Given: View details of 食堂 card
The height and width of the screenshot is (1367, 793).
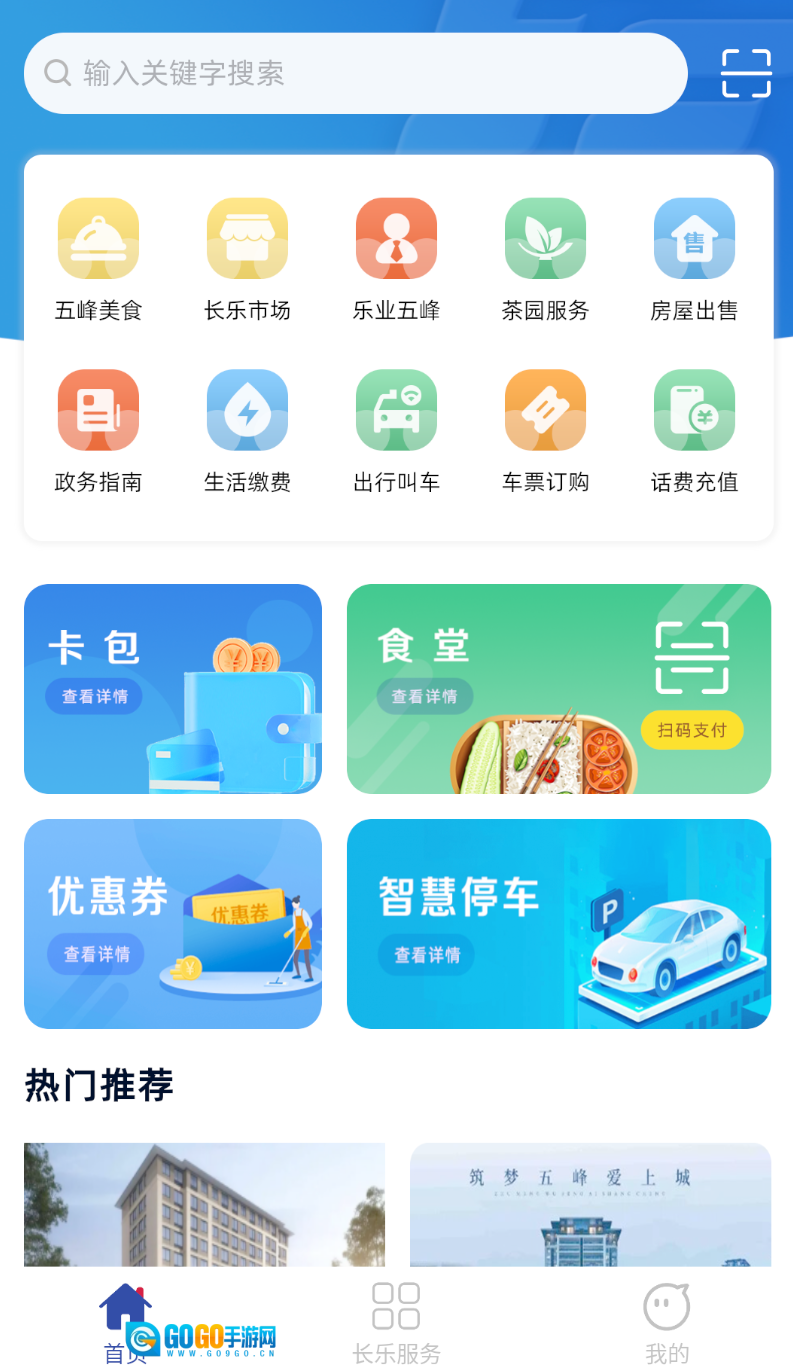Looking at the screenshot, I should [x=425, y=696].
